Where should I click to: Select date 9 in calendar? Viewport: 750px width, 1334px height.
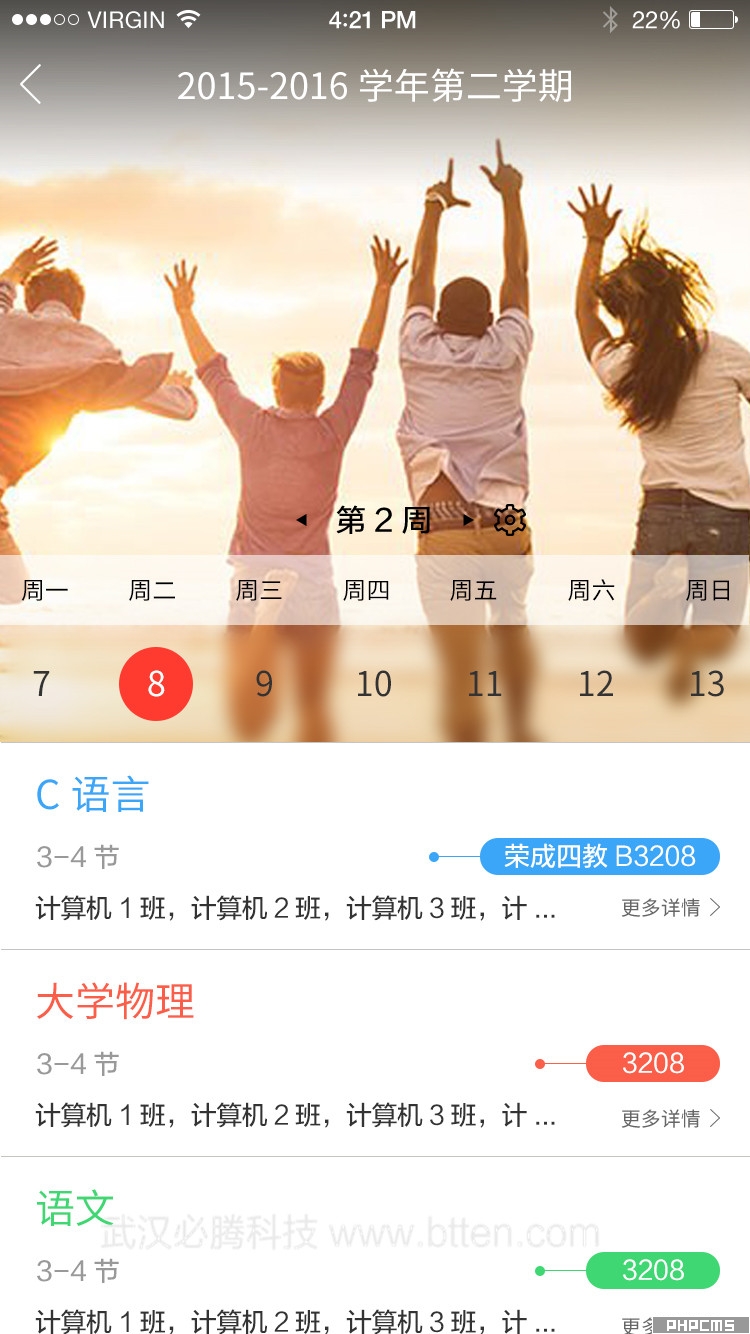point(264,684)
